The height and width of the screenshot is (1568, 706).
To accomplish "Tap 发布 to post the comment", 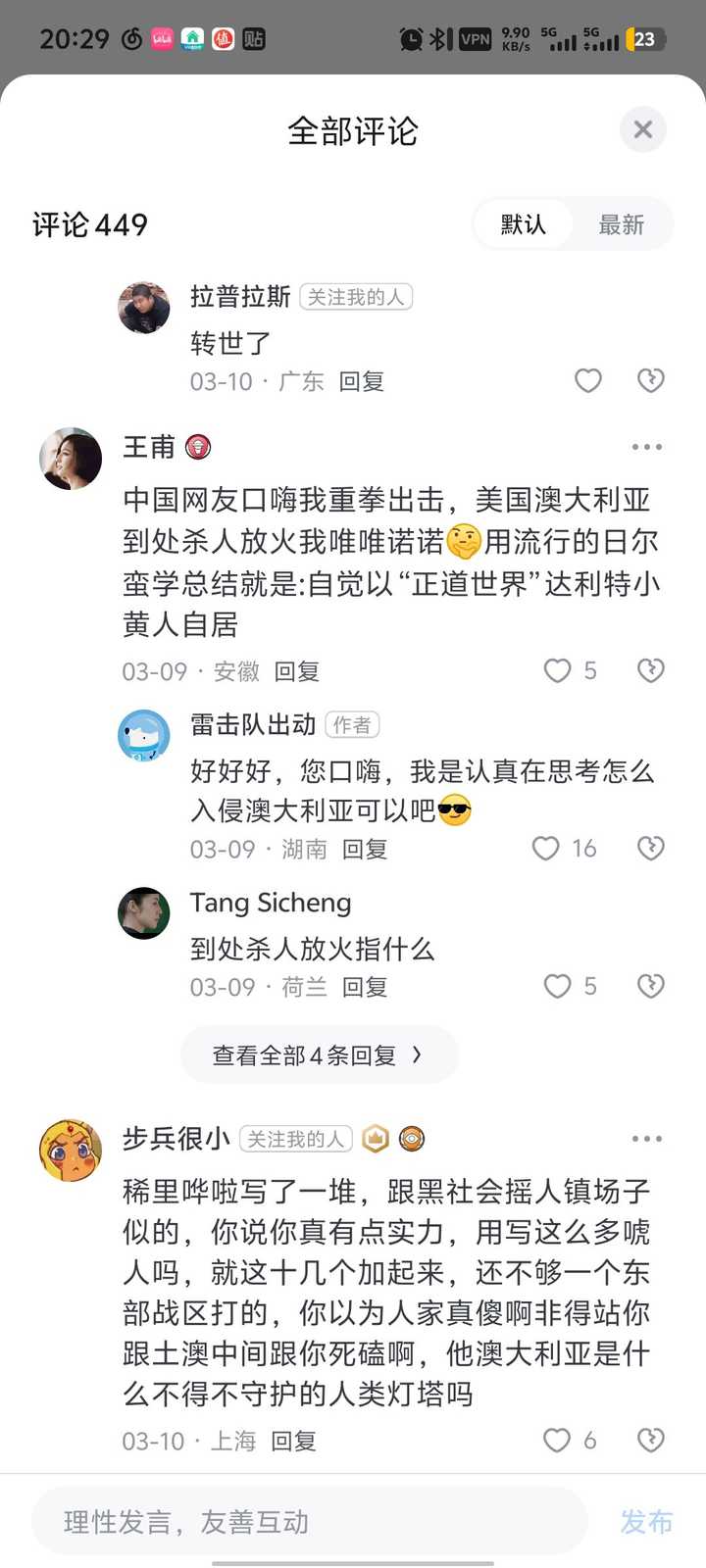I will coord(646,1521).
